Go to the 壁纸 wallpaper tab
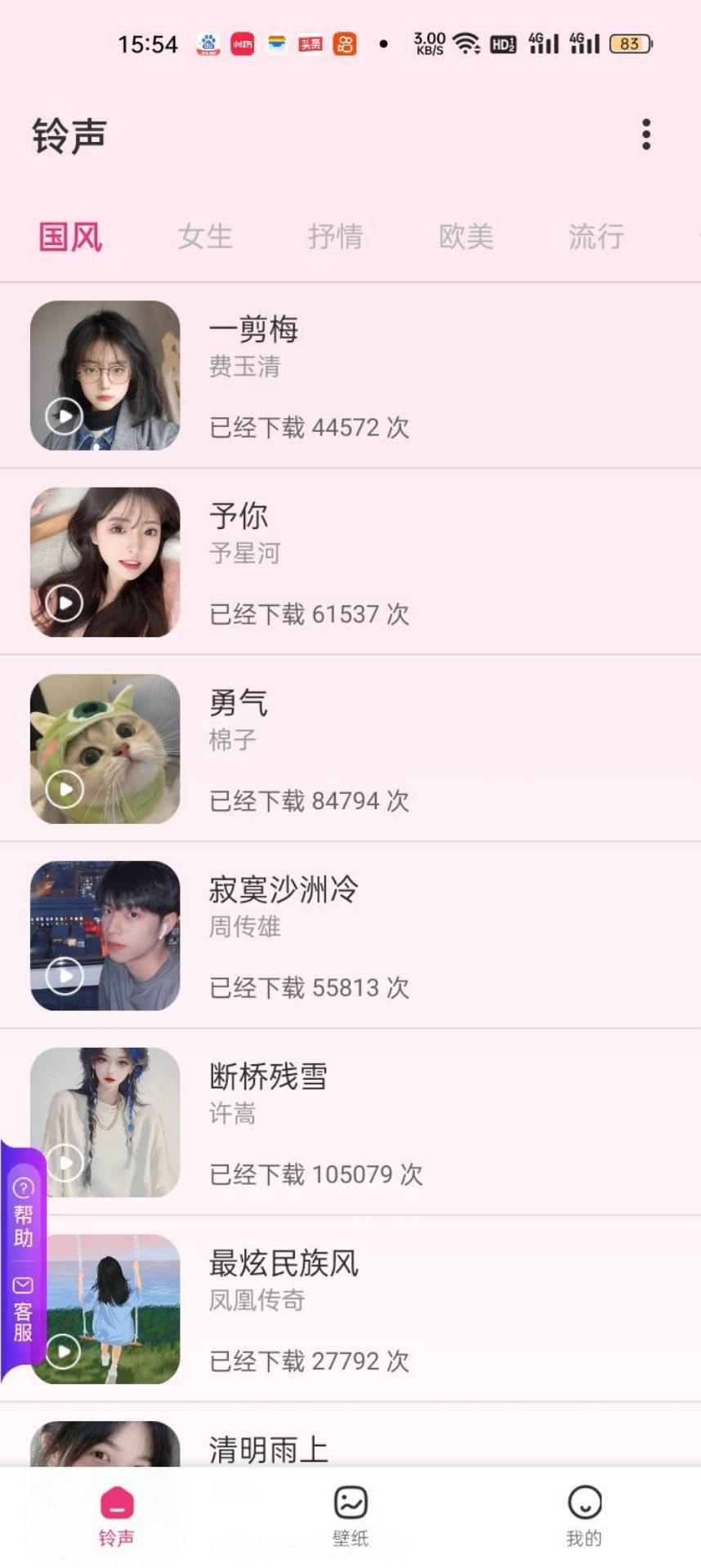This screenshot has width=701, height=1568. point(350,1516)
